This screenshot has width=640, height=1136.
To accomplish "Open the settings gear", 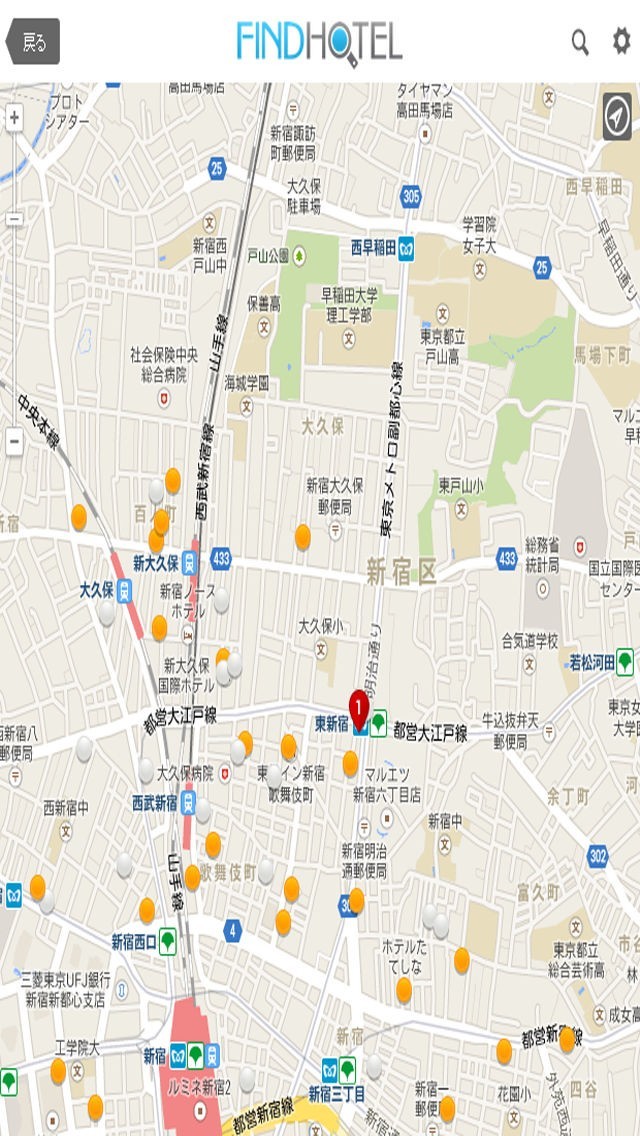I will [x=622, y=42].
